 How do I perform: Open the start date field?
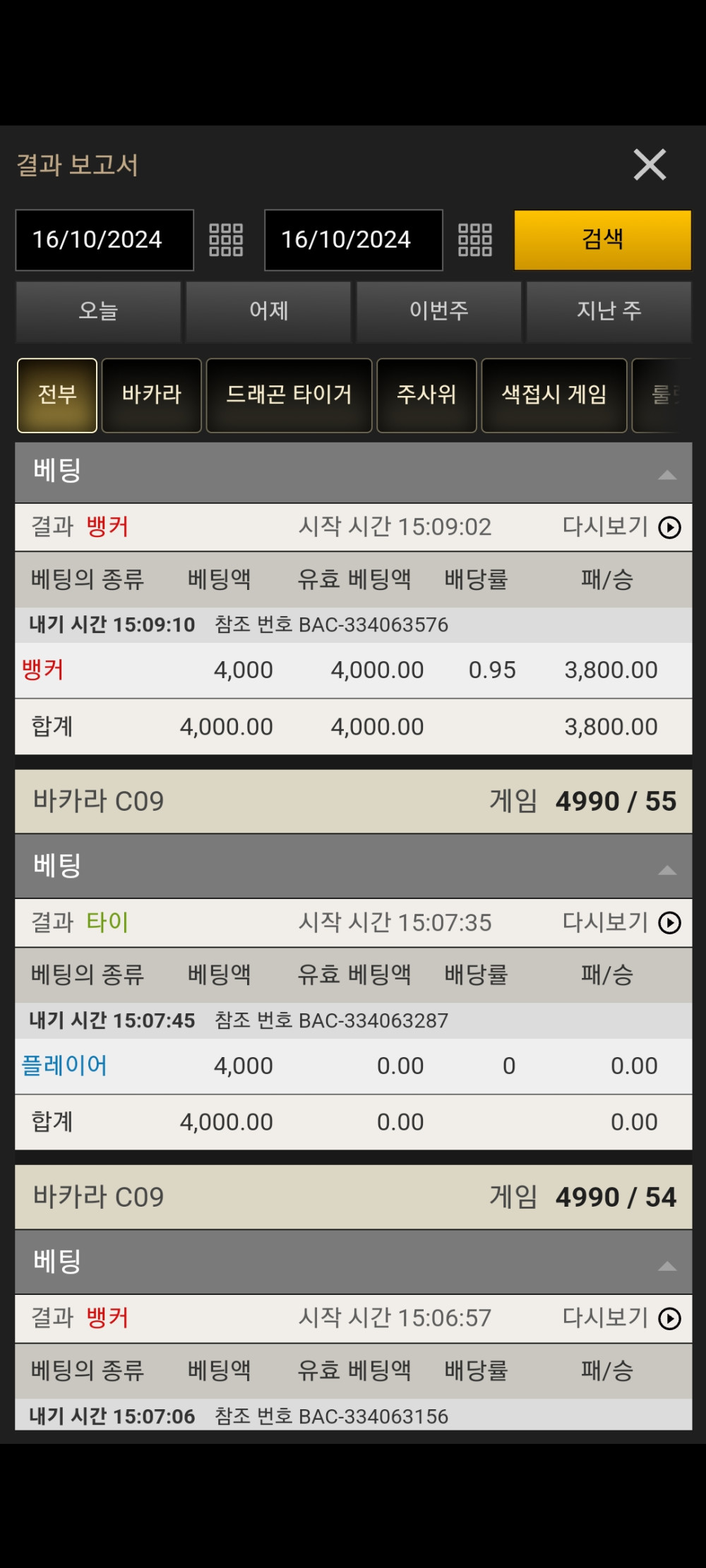[x=104, y=240]
